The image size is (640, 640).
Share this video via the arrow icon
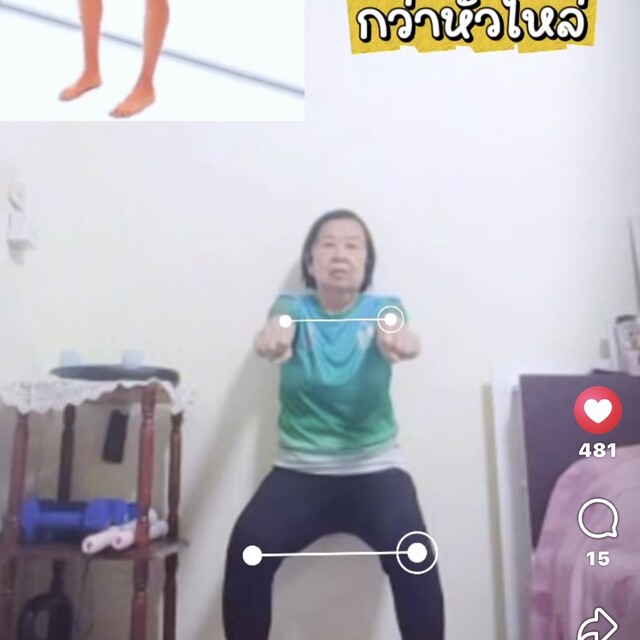pyautogui.click(x=598, y=624)
